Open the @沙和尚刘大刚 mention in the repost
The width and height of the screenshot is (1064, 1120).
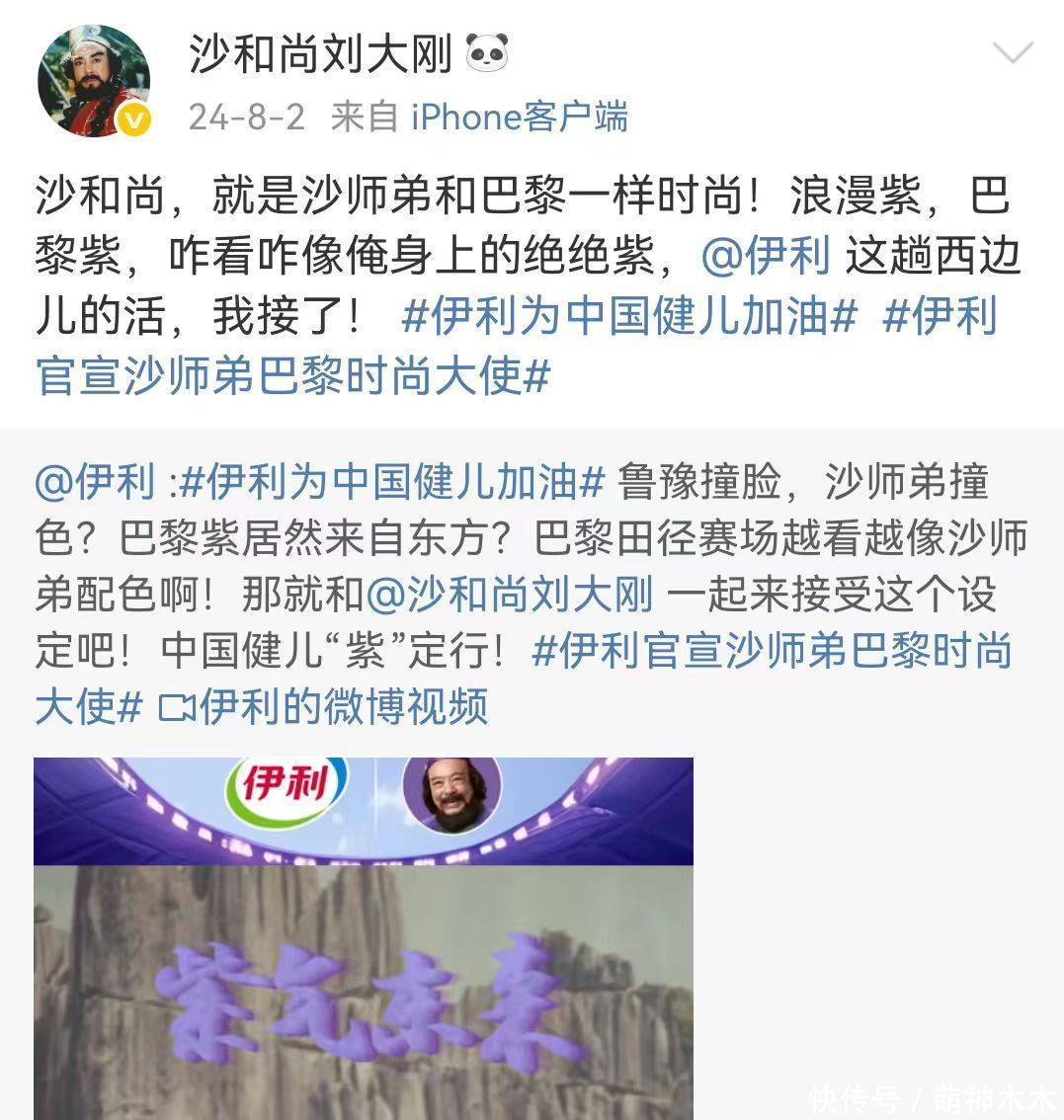point(510,595)
